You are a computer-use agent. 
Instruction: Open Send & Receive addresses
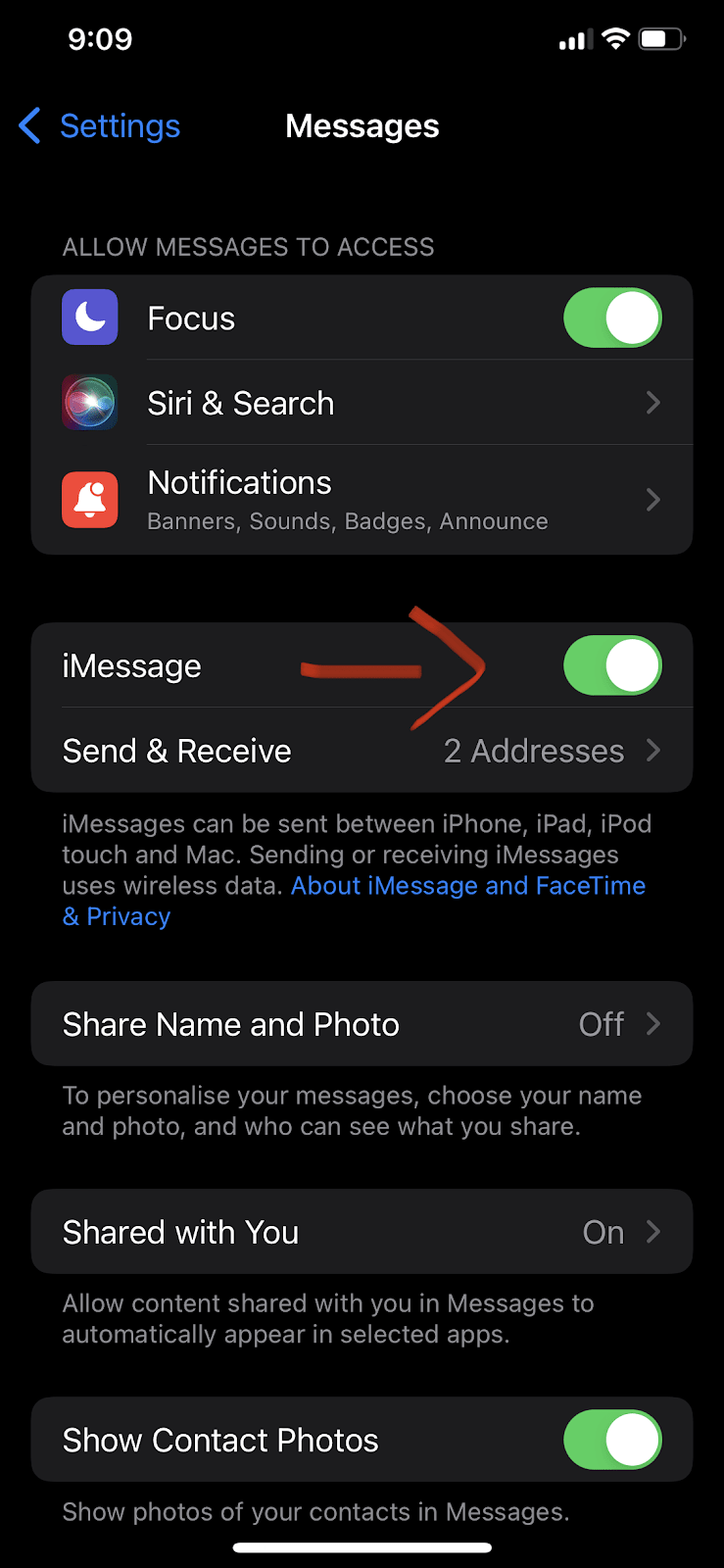362,751
